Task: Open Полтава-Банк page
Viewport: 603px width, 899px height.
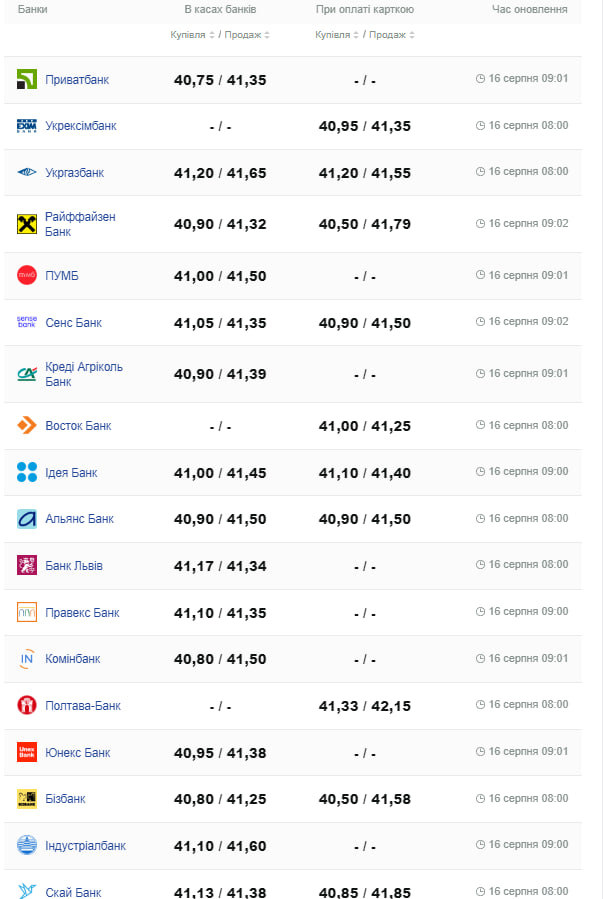Action: (83, 706)
